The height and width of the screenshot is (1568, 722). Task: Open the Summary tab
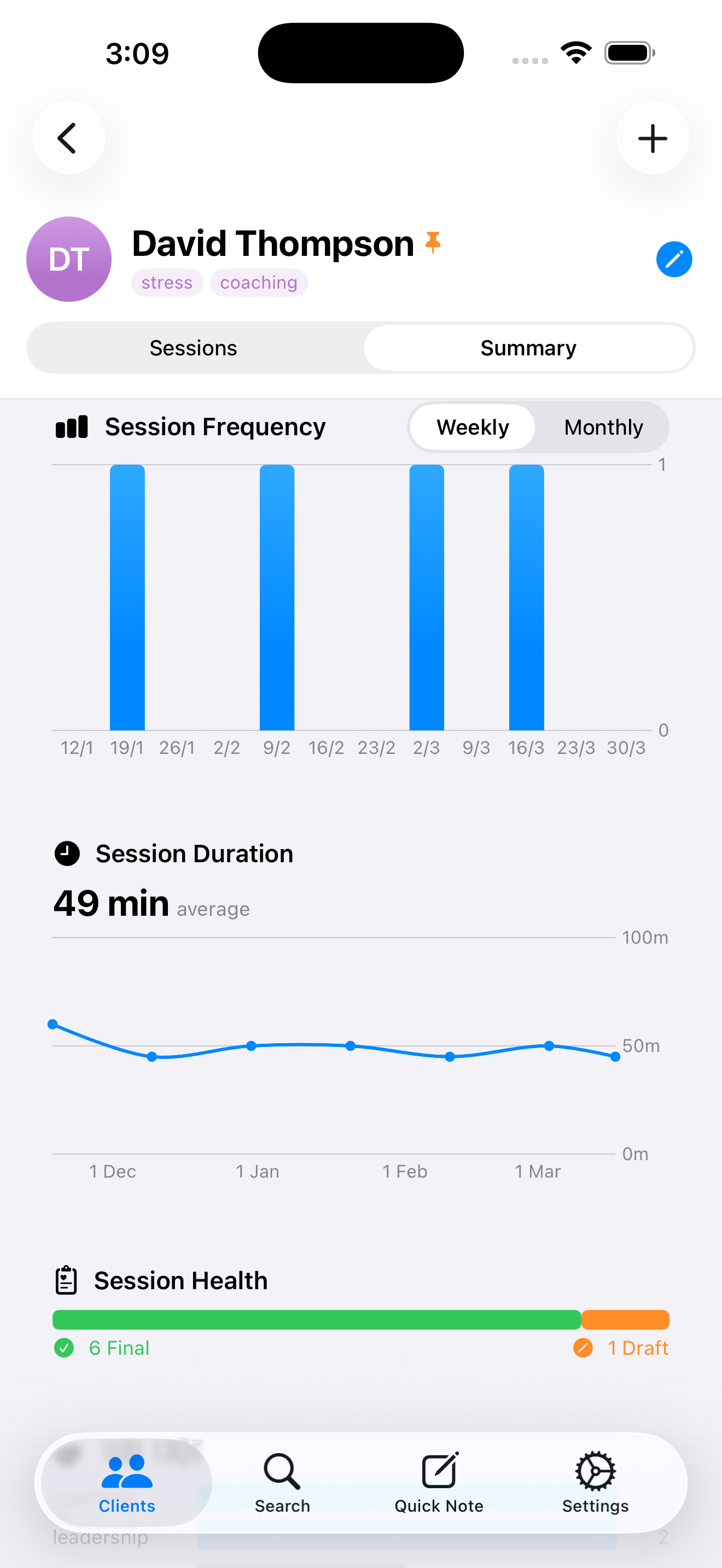[528, 348]
